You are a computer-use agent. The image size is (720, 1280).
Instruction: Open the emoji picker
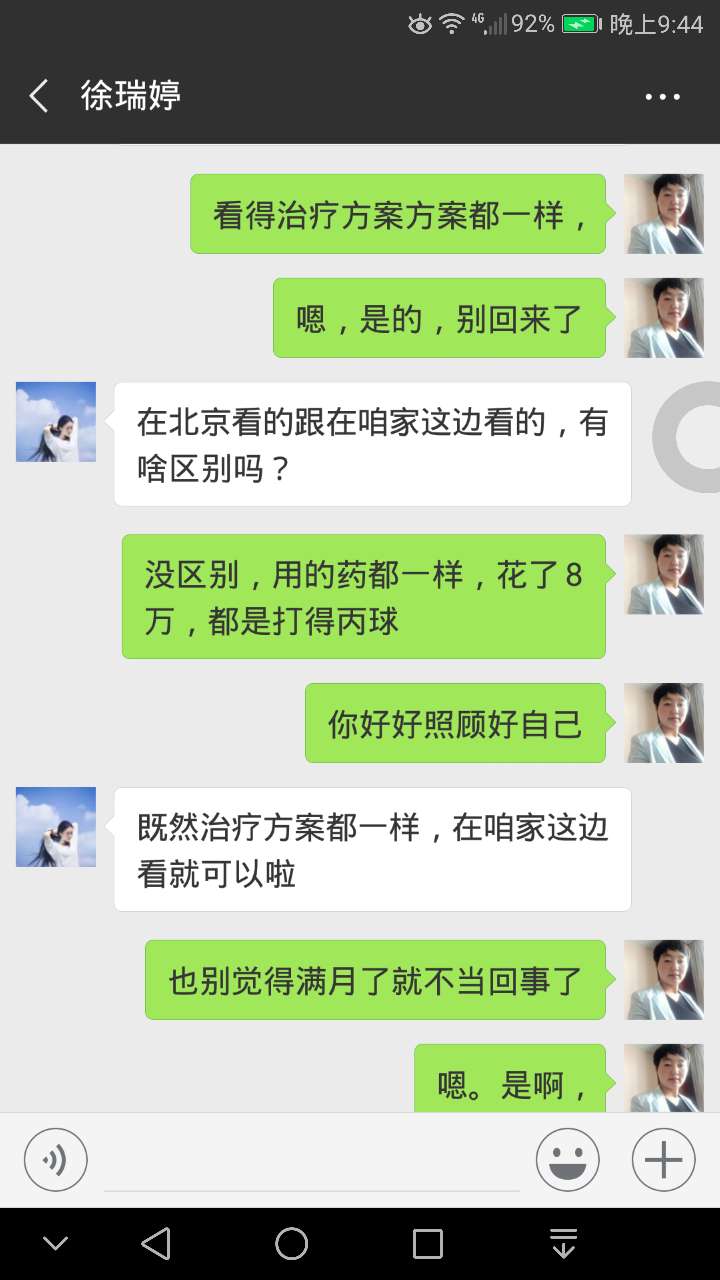567,1159
